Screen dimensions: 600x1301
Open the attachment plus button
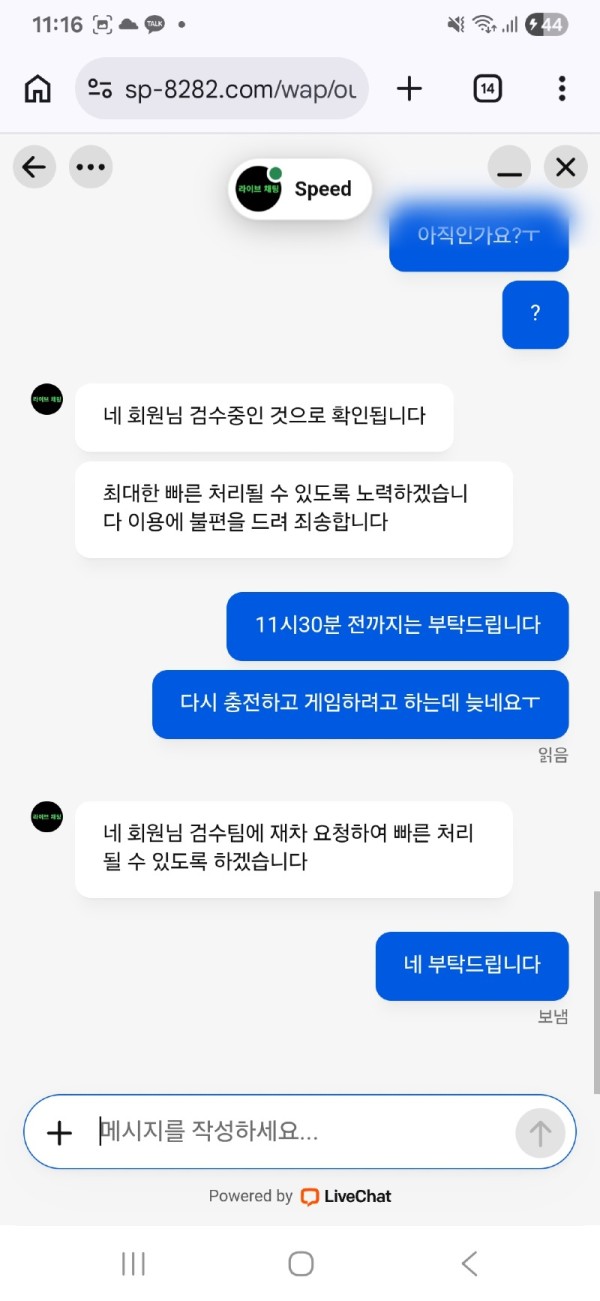(60, 1132)
